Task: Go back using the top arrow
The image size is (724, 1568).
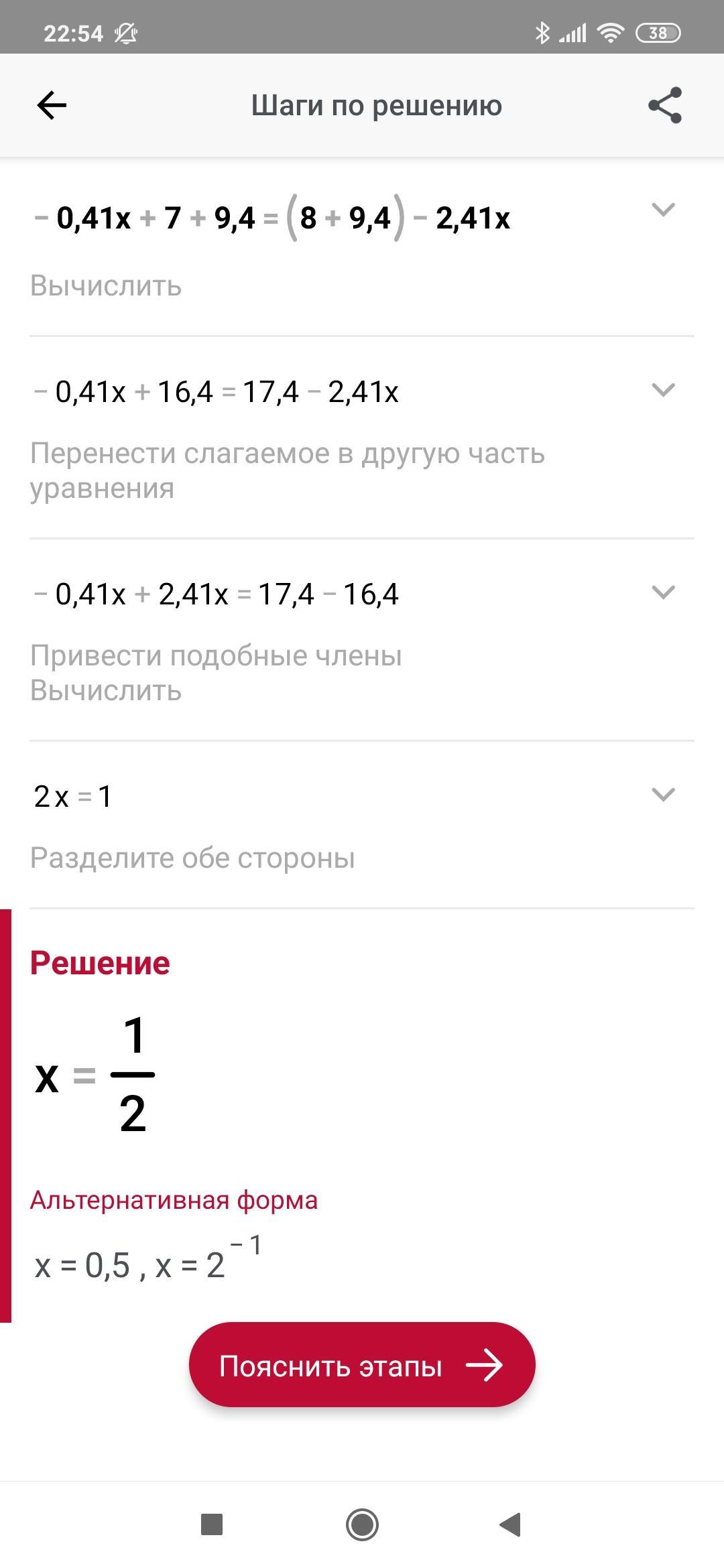Action: click(x=52, y=105)
